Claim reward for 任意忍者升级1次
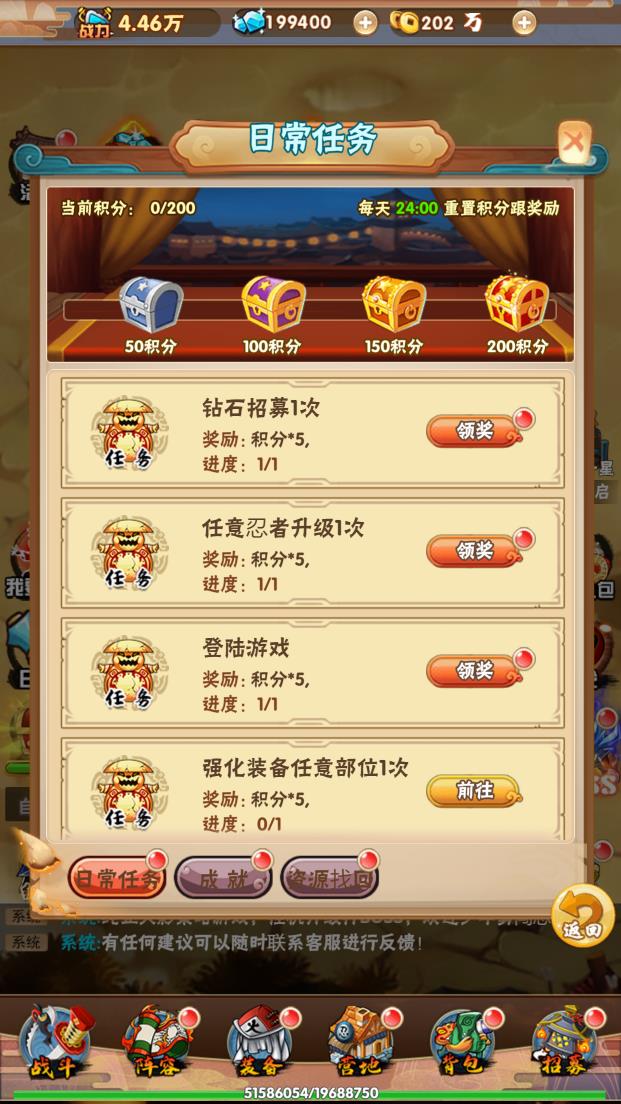Screen dimensions: 621x1104 [x=475, y=551]
